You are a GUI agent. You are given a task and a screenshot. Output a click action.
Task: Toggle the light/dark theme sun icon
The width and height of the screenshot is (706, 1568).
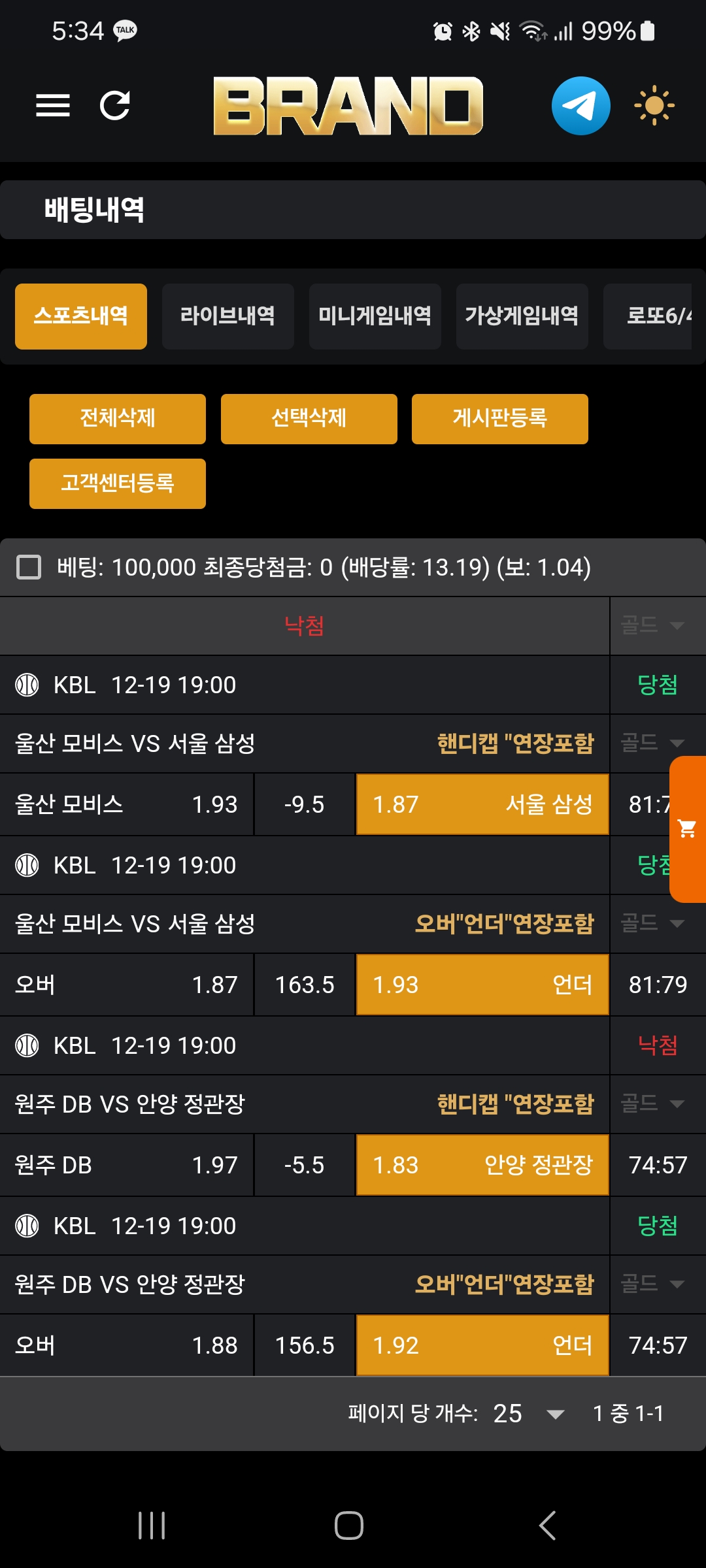pos(654,105)
